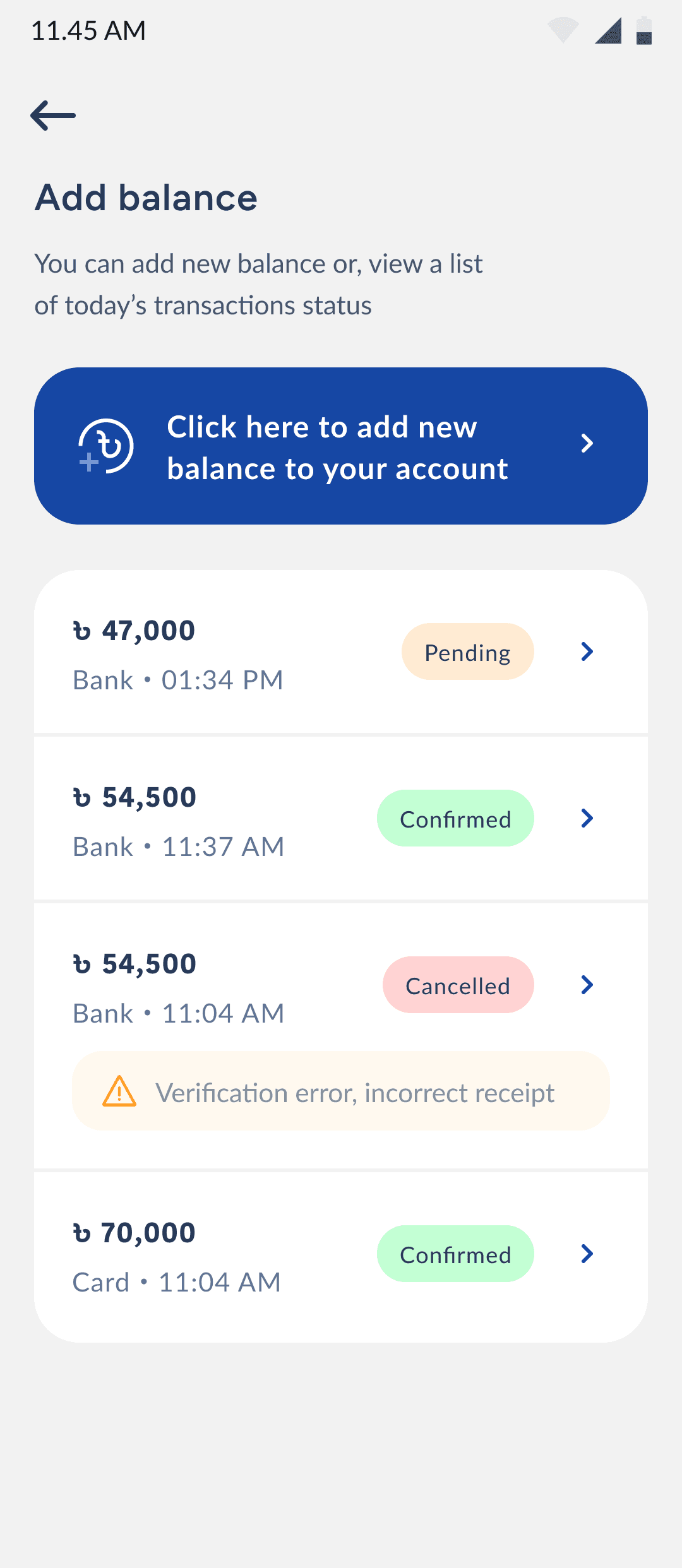Click here to add new balance
The image size is (682, 1568).
[x=341, y=446]
